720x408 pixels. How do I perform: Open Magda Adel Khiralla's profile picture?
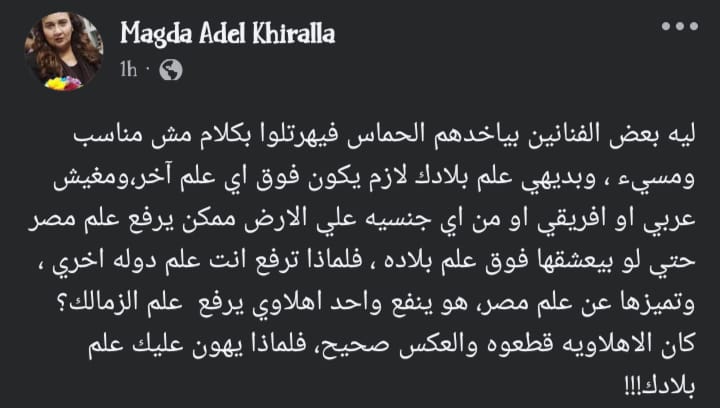click(64, 52)
